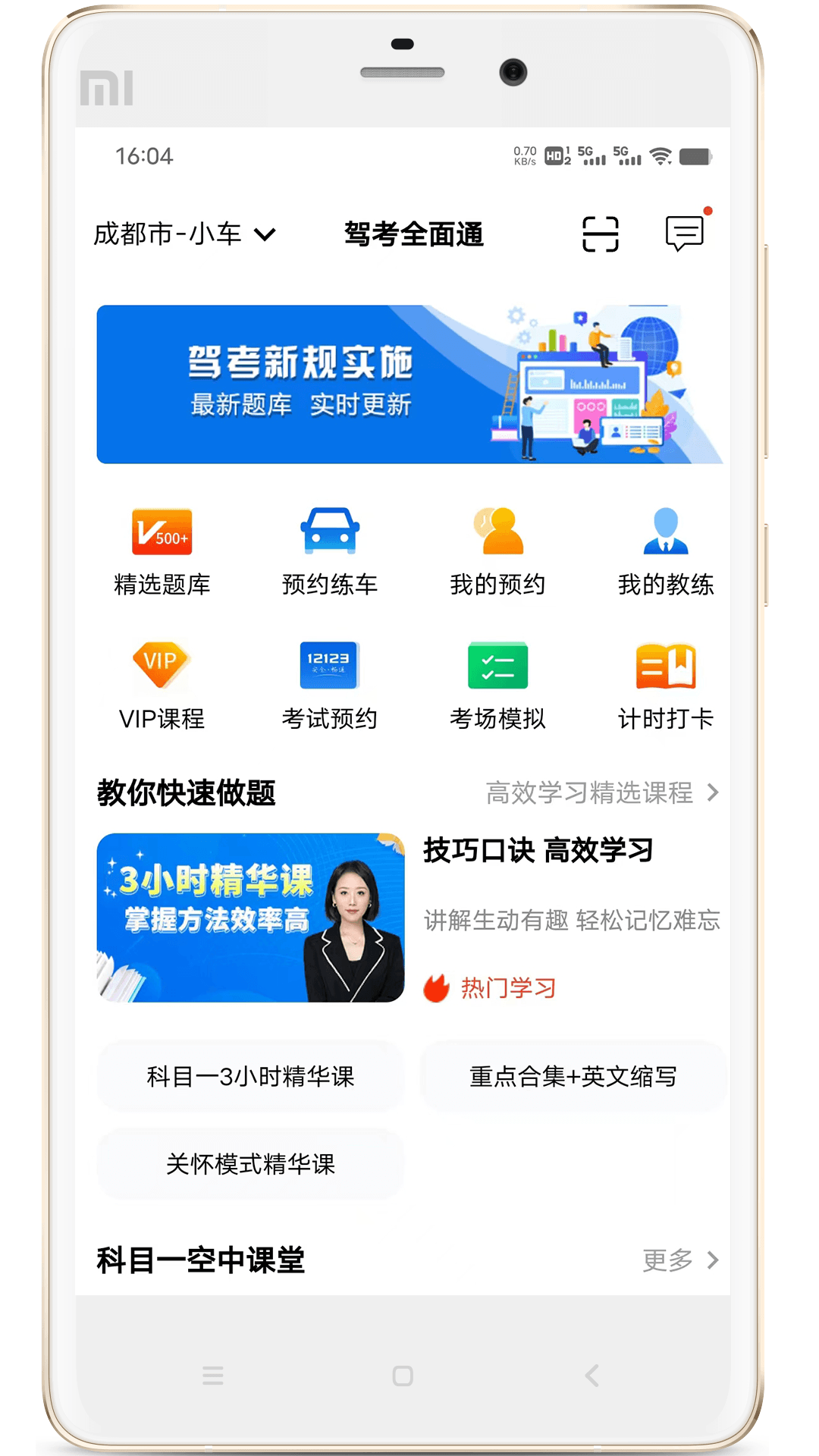Screen dimensions: 819x1456
Task: Open the VIP课程 courses icon
Action: click(x=162, y=682)
